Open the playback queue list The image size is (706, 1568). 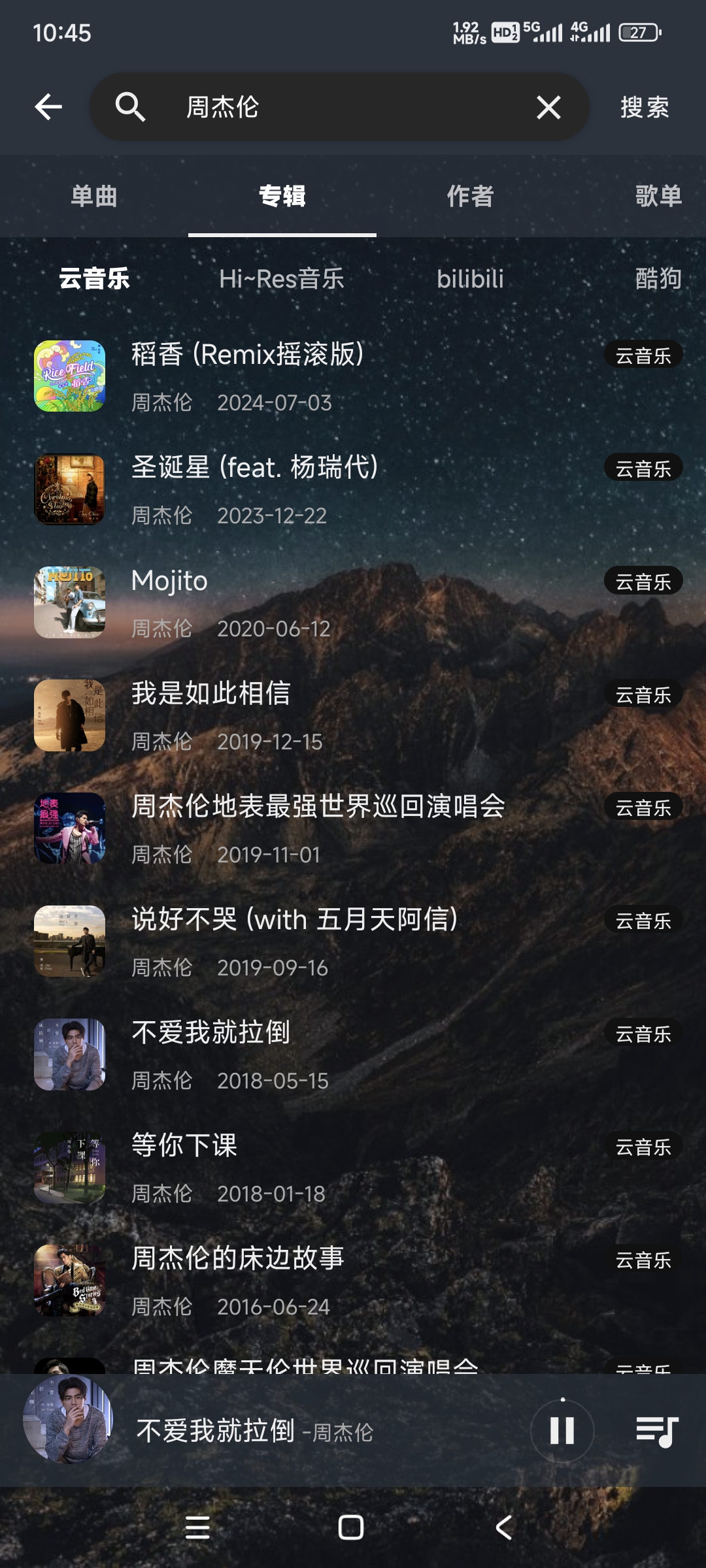[x=657, y=1431]
